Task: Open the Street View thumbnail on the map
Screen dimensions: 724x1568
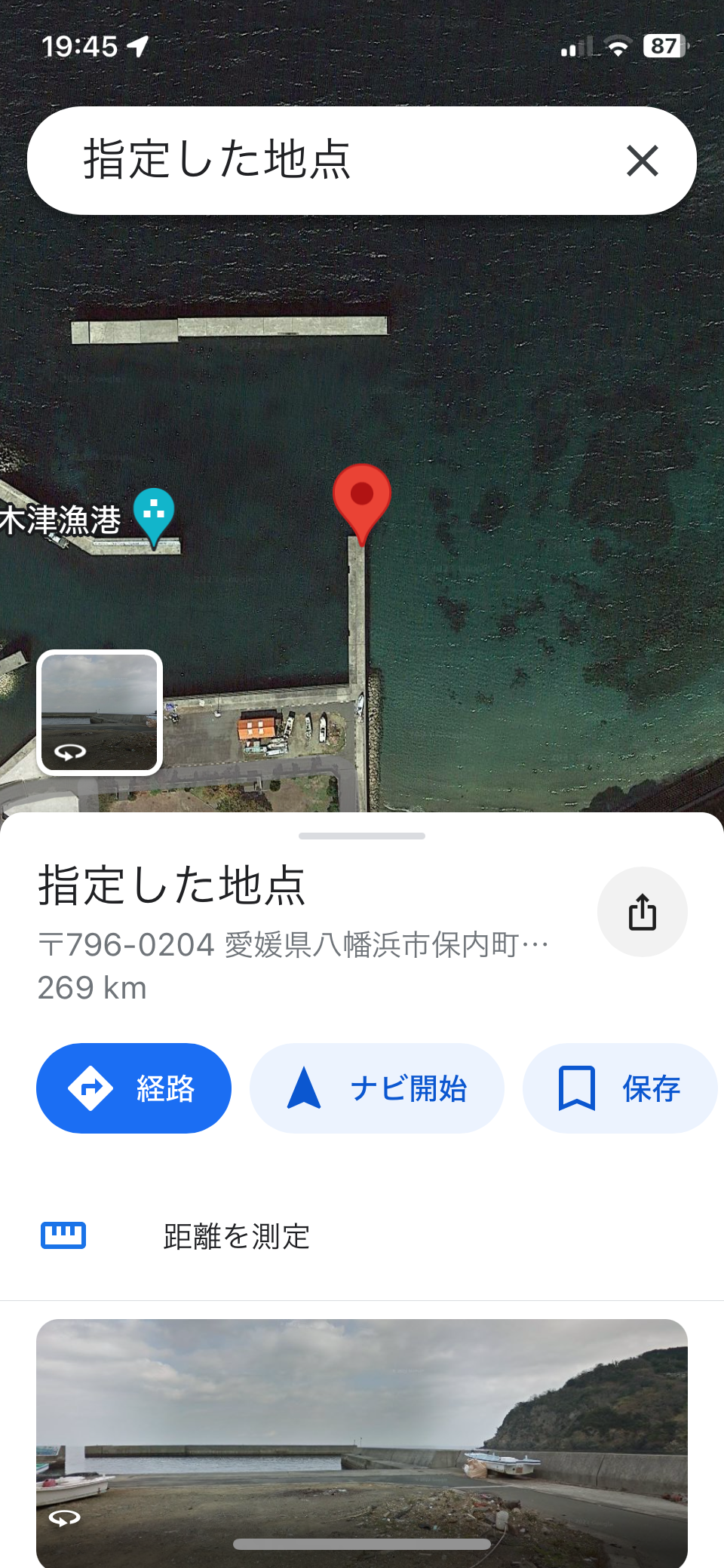Action: pyautogui.click(x=100, y=713)
